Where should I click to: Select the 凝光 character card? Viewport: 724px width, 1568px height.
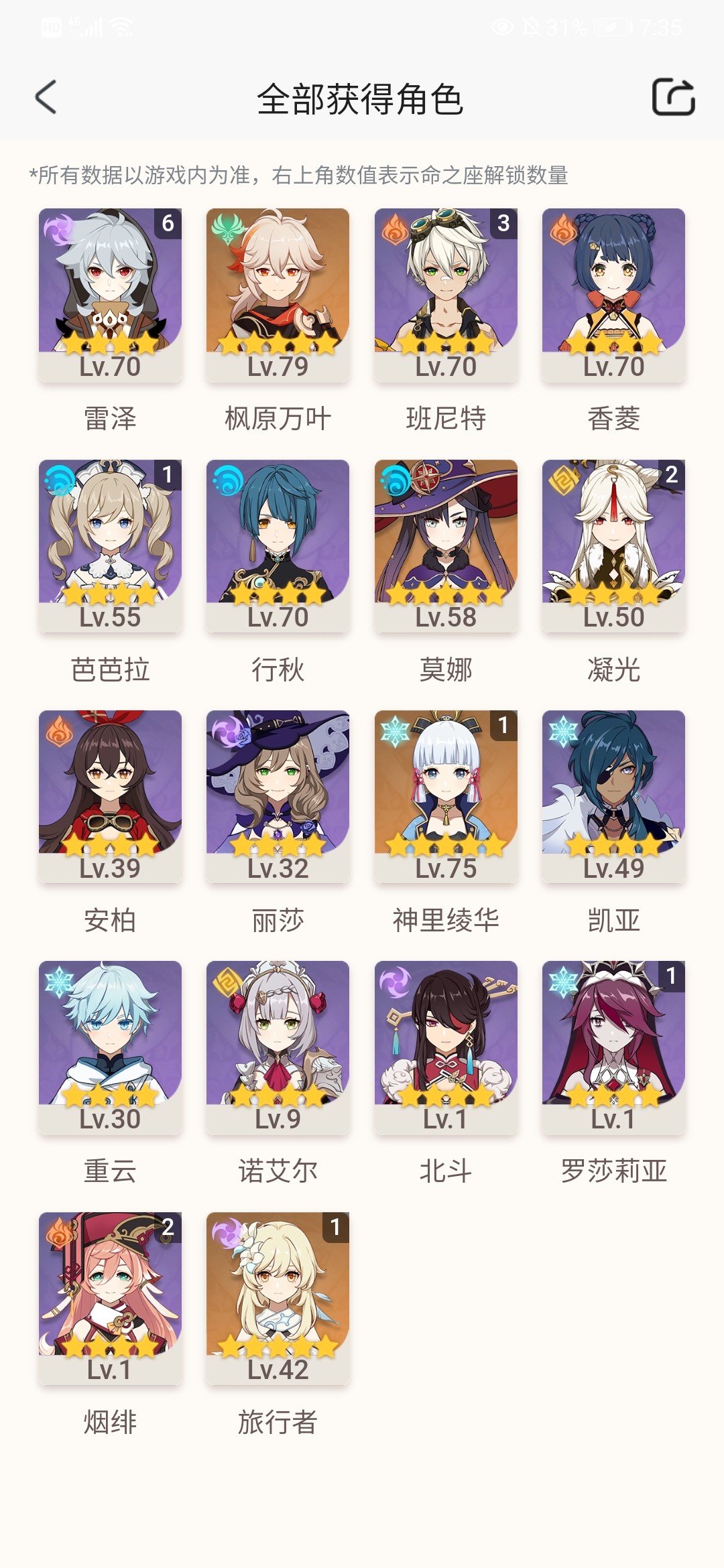[613, 545]
